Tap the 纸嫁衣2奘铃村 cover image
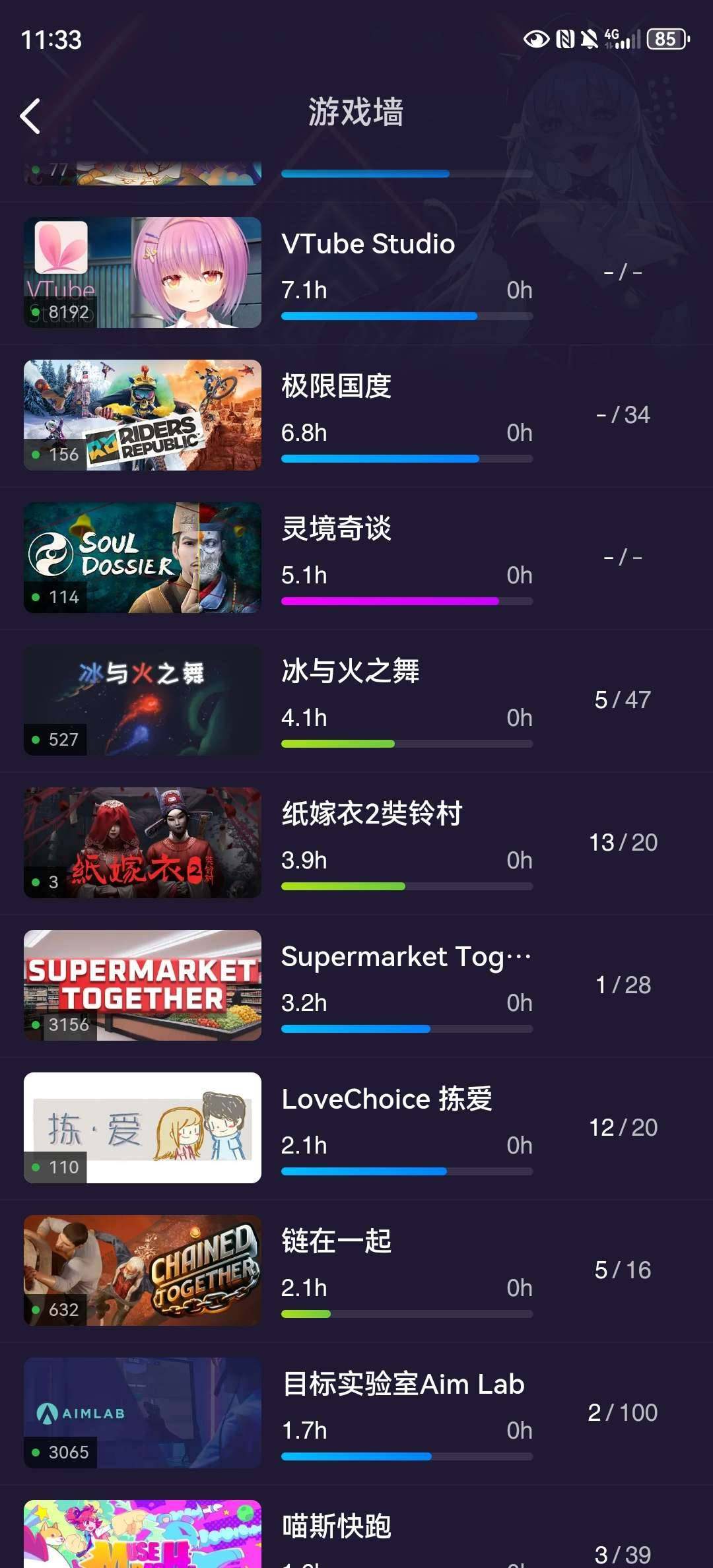 142,842
